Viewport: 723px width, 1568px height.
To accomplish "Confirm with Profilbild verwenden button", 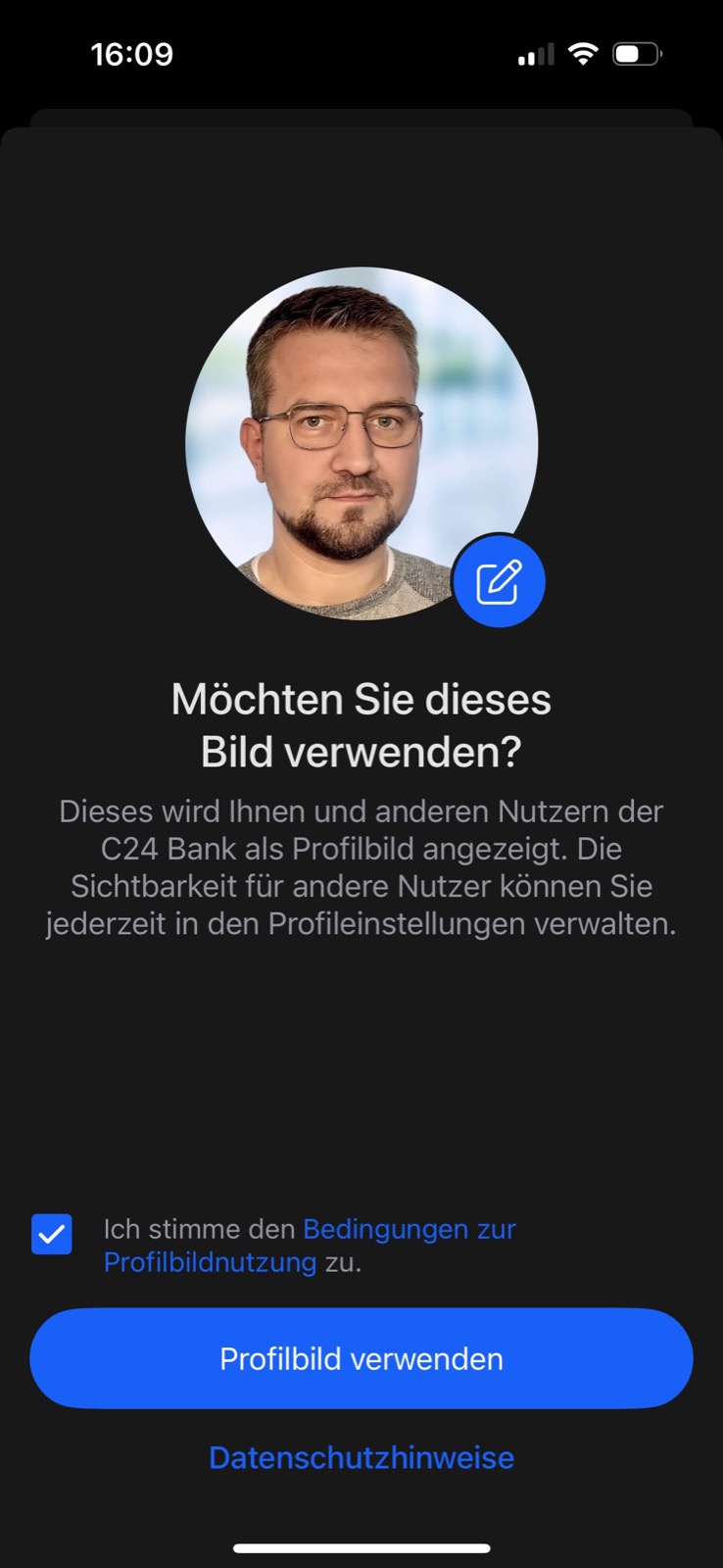I will [361, 1358].
